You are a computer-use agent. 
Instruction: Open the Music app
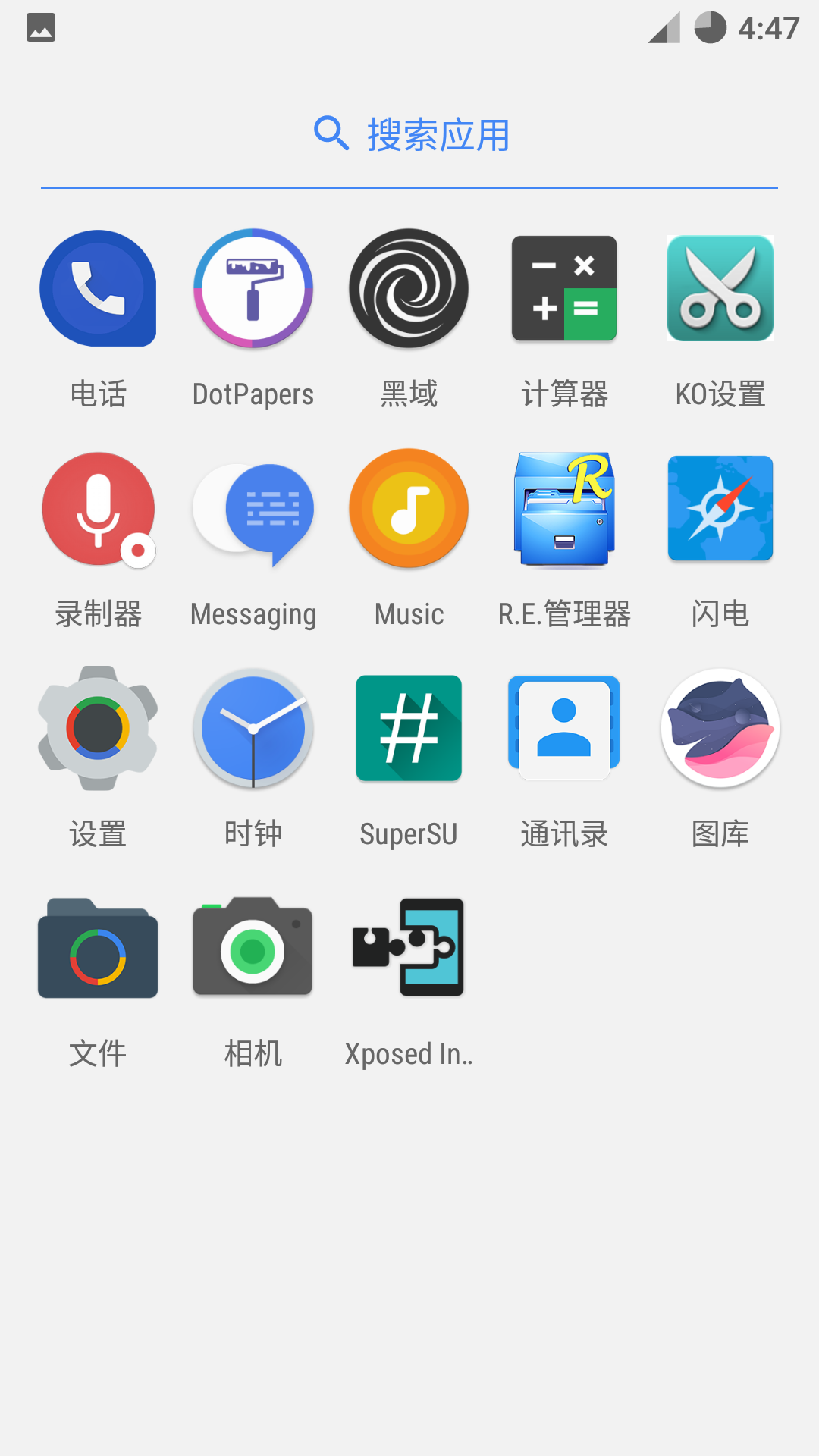pyautogui.click(x=409, y=508)
